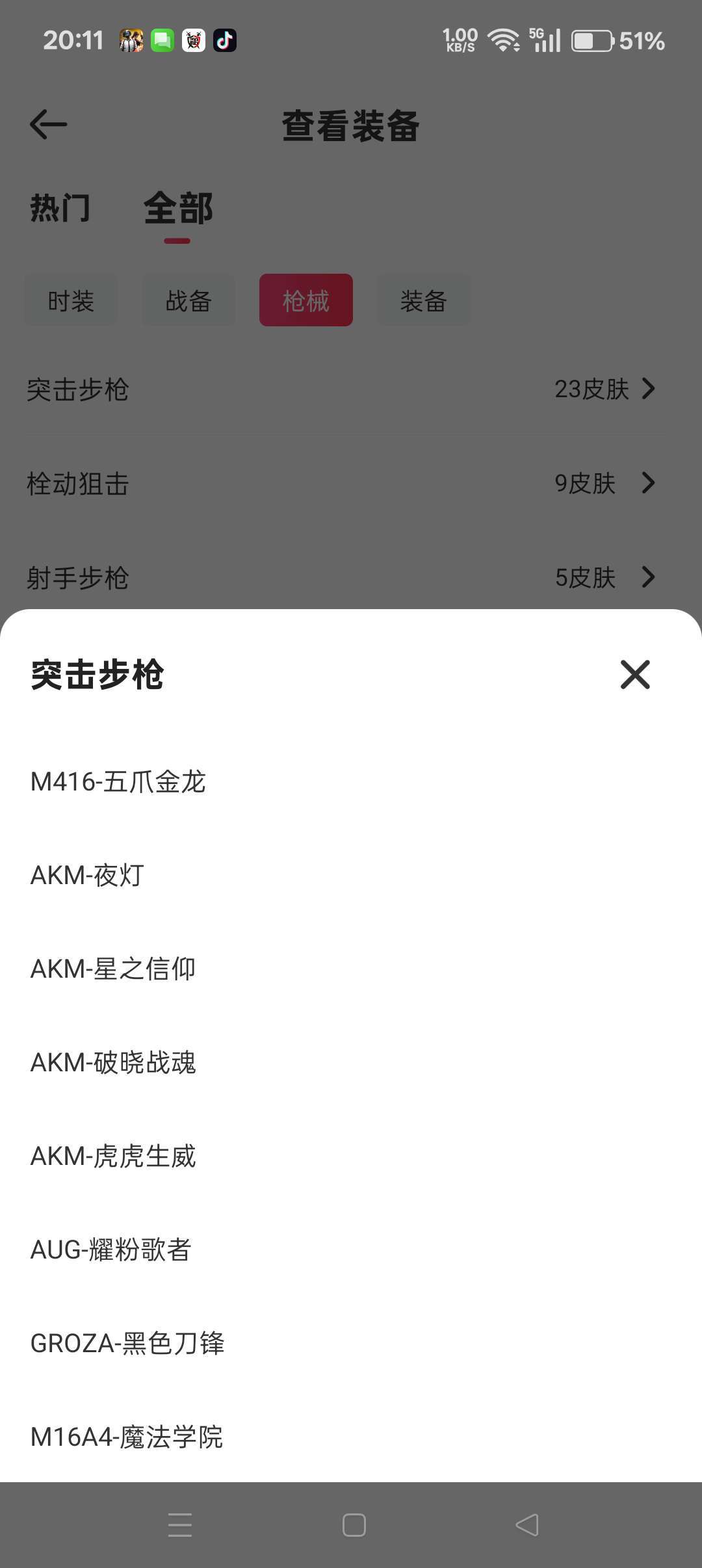Viewport: 702px width, 1568px height.
Task: Open the M16A4-魔法学院 entry
Action: coord(128,1437)
